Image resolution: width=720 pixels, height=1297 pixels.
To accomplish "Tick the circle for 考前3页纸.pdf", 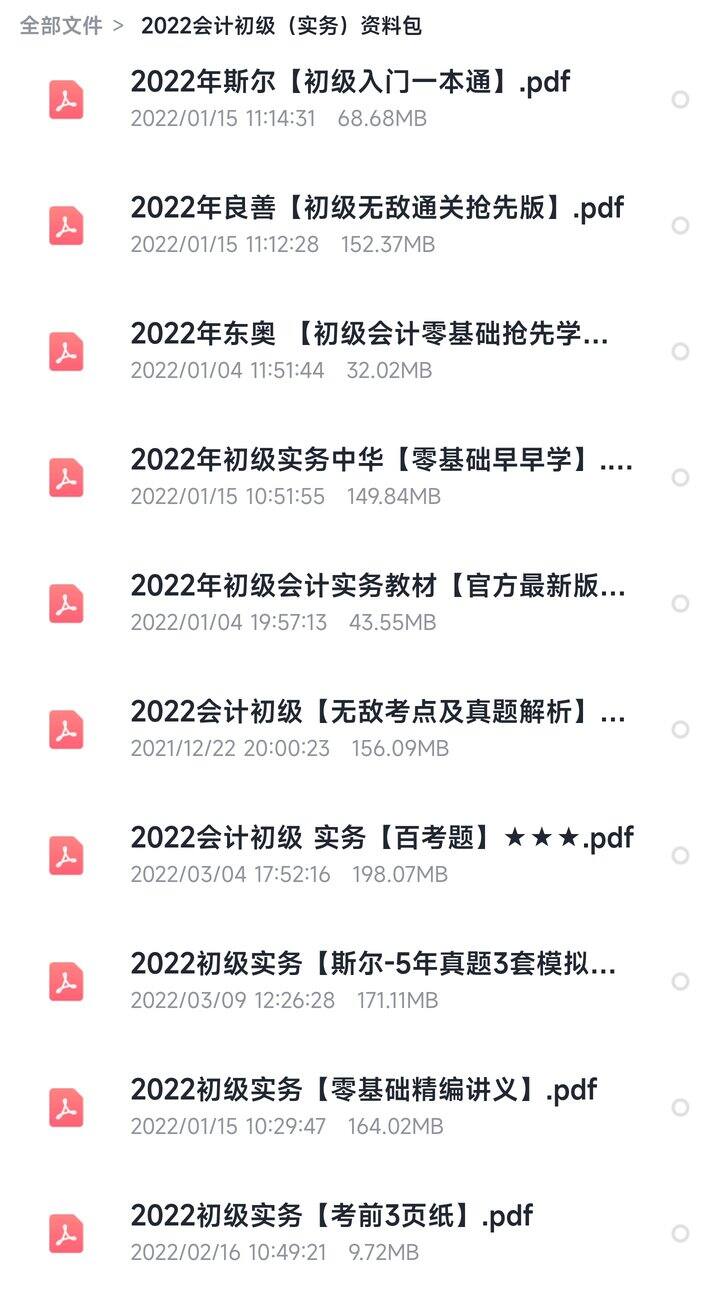I will [x=680, y=1233].
